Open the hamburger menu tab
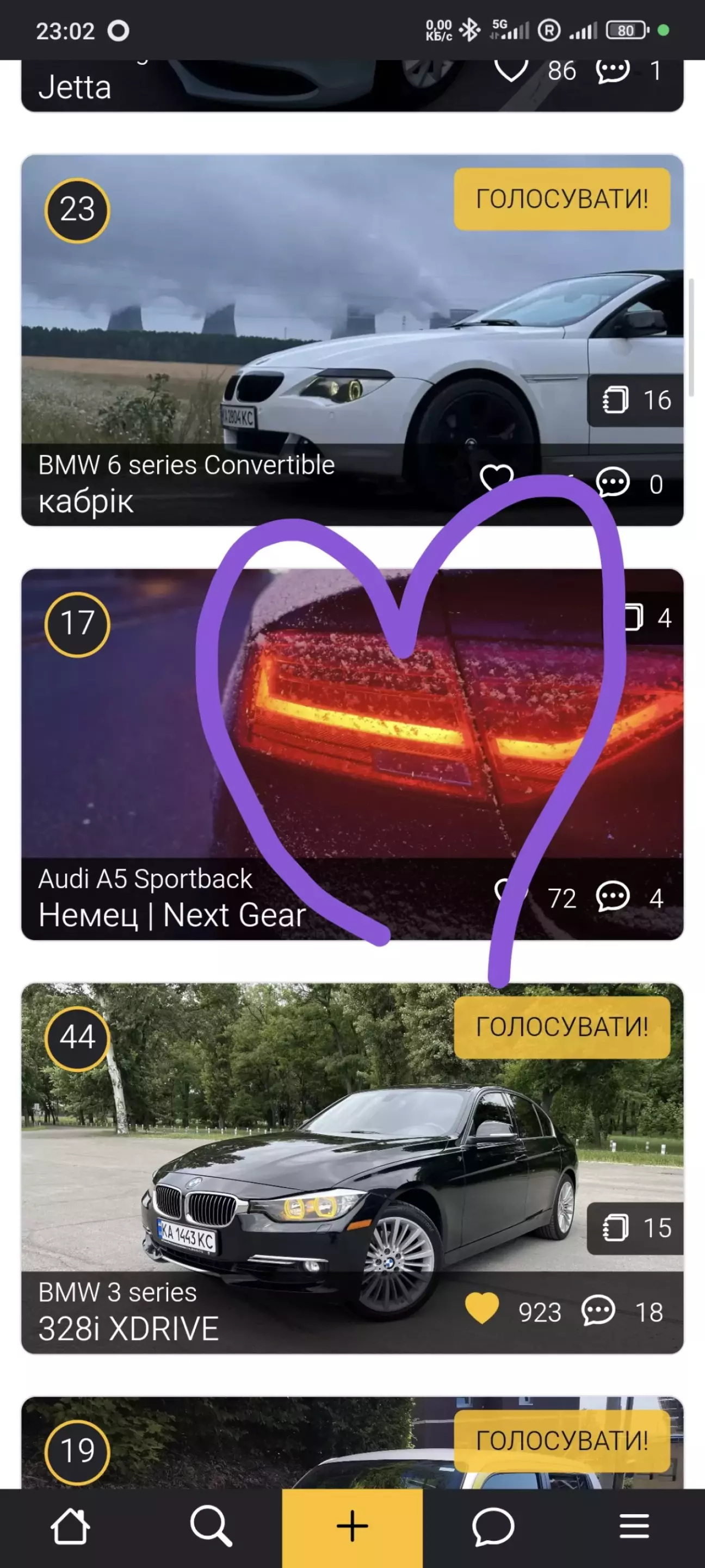The height and width of the screenshot is (1568, 705). [x=634, y=1527]
